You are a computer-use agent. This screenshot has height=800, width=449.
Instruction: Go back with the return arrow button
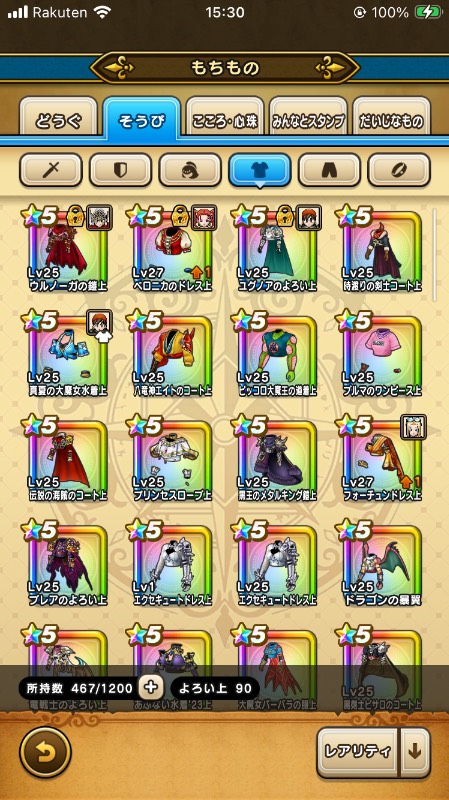(x=45, y=752)
